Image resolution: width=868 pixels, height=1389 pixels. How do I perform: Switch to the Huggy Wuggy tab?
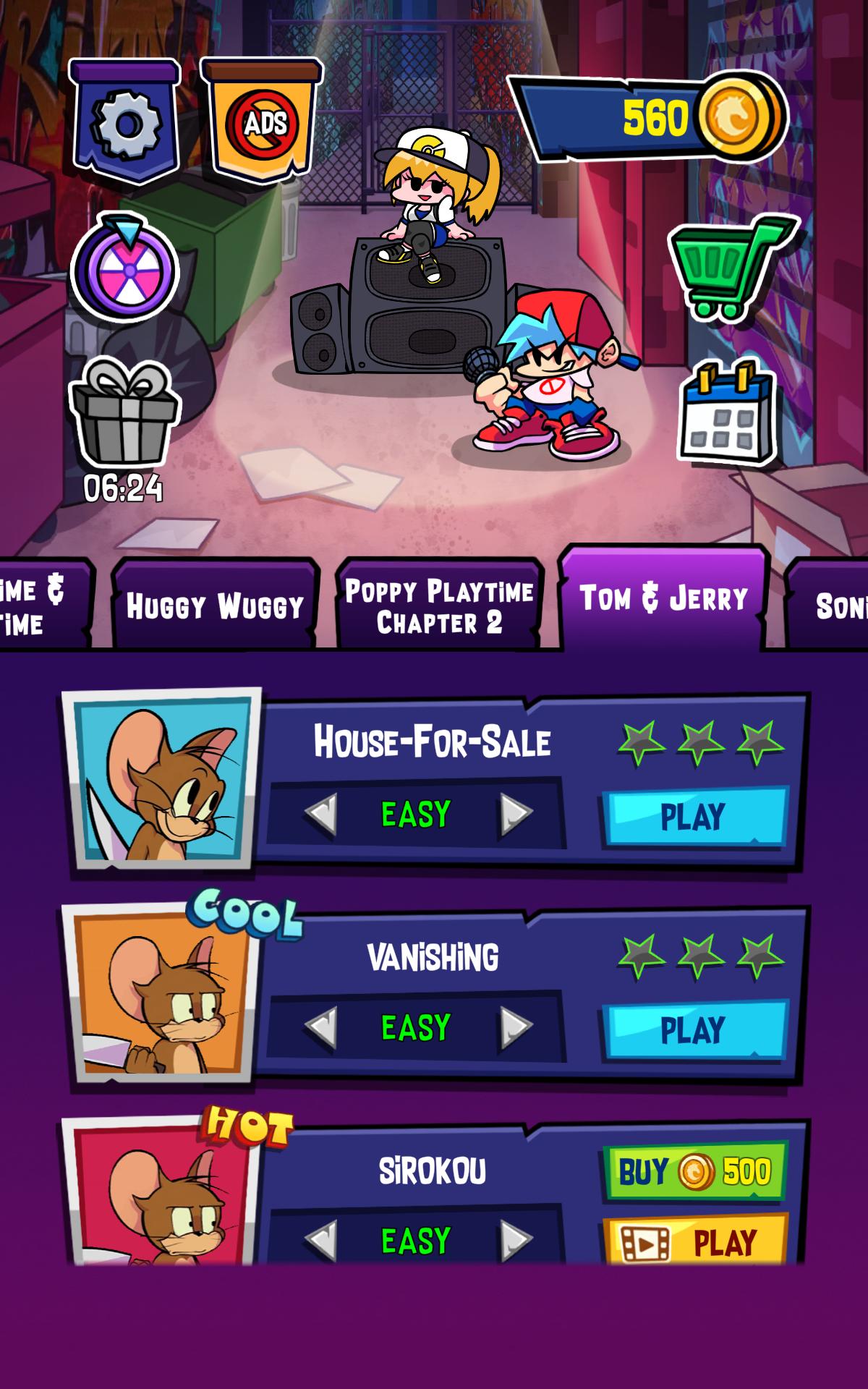[215, 606]
